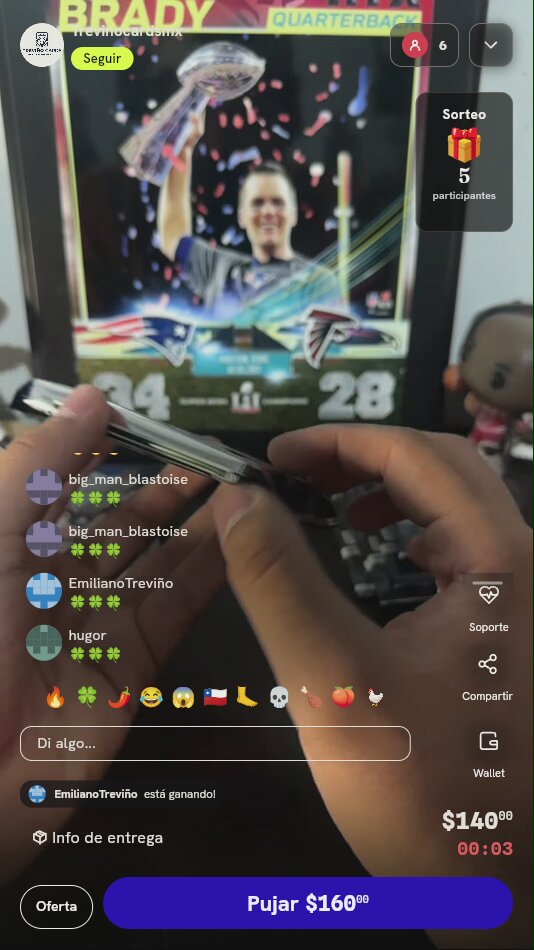Open hugor's profile from chat
Viewport: 534px width, 950px height.
44,643
